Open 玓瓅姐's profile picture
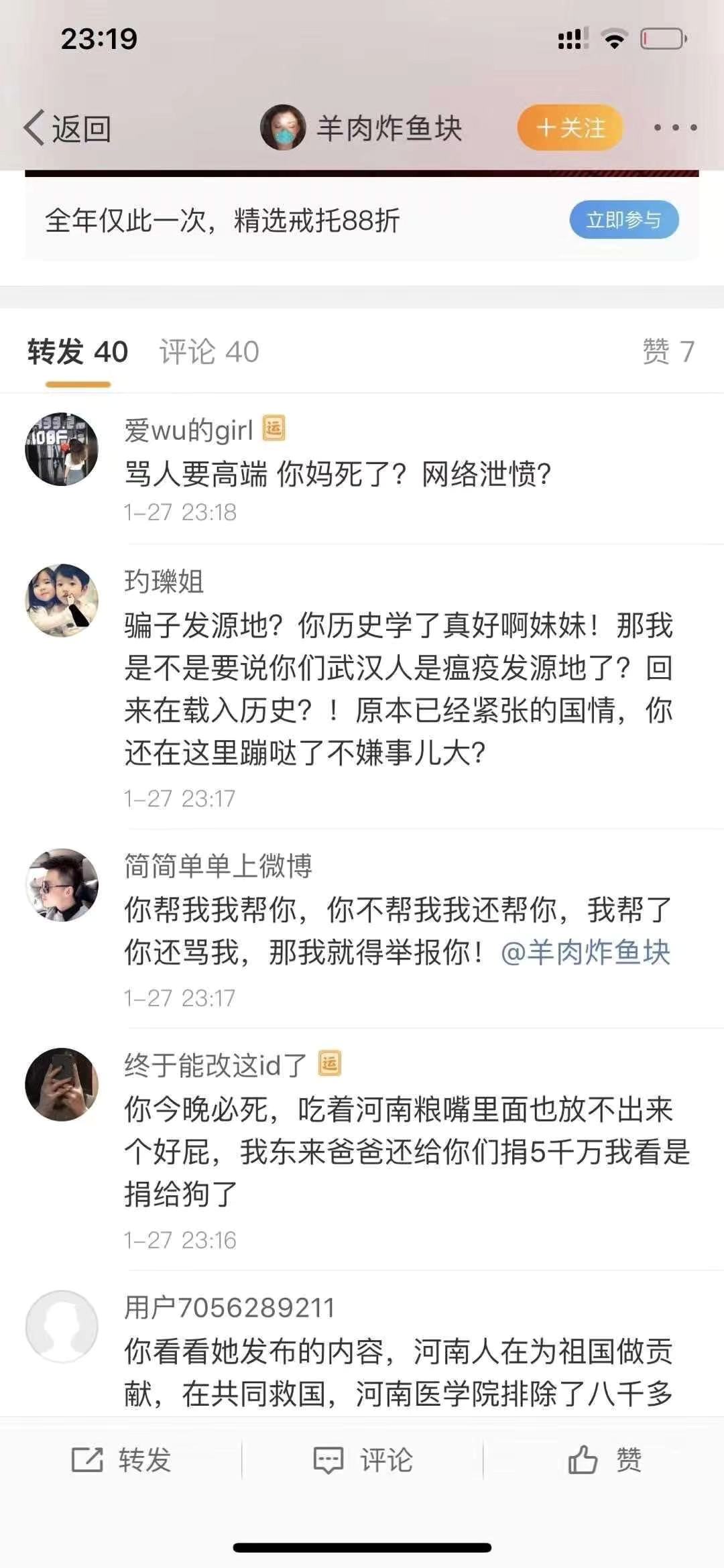Screen dimensions: 724x1568 pos(62,601)
